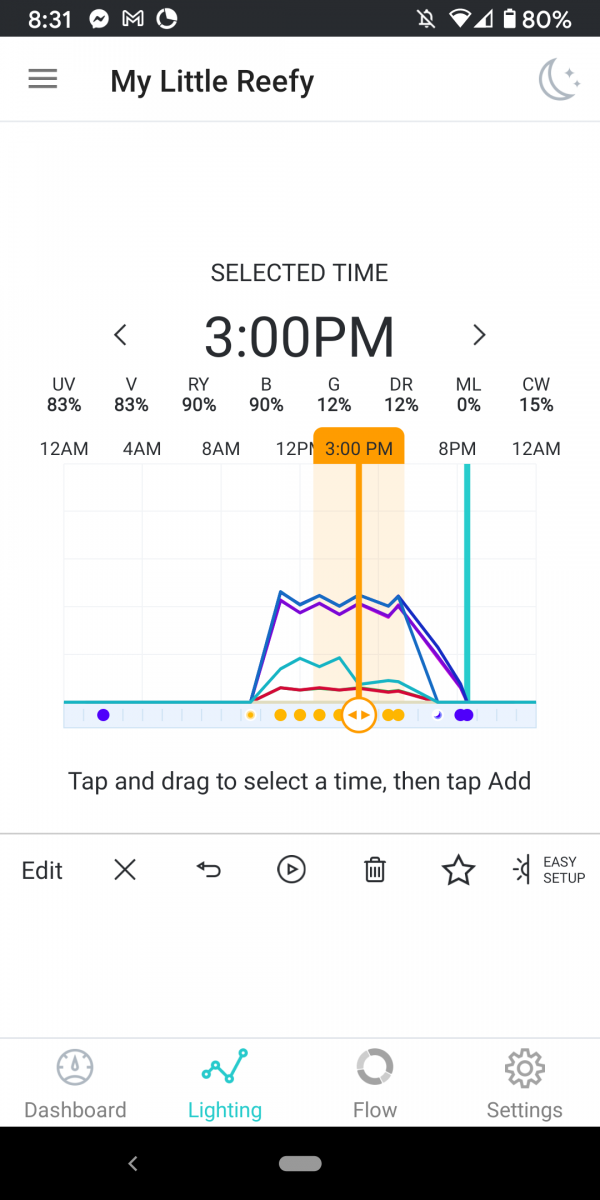The image size is (600, 1200).
Task: Tap the star favorite icon
Action: coord(458,870)
